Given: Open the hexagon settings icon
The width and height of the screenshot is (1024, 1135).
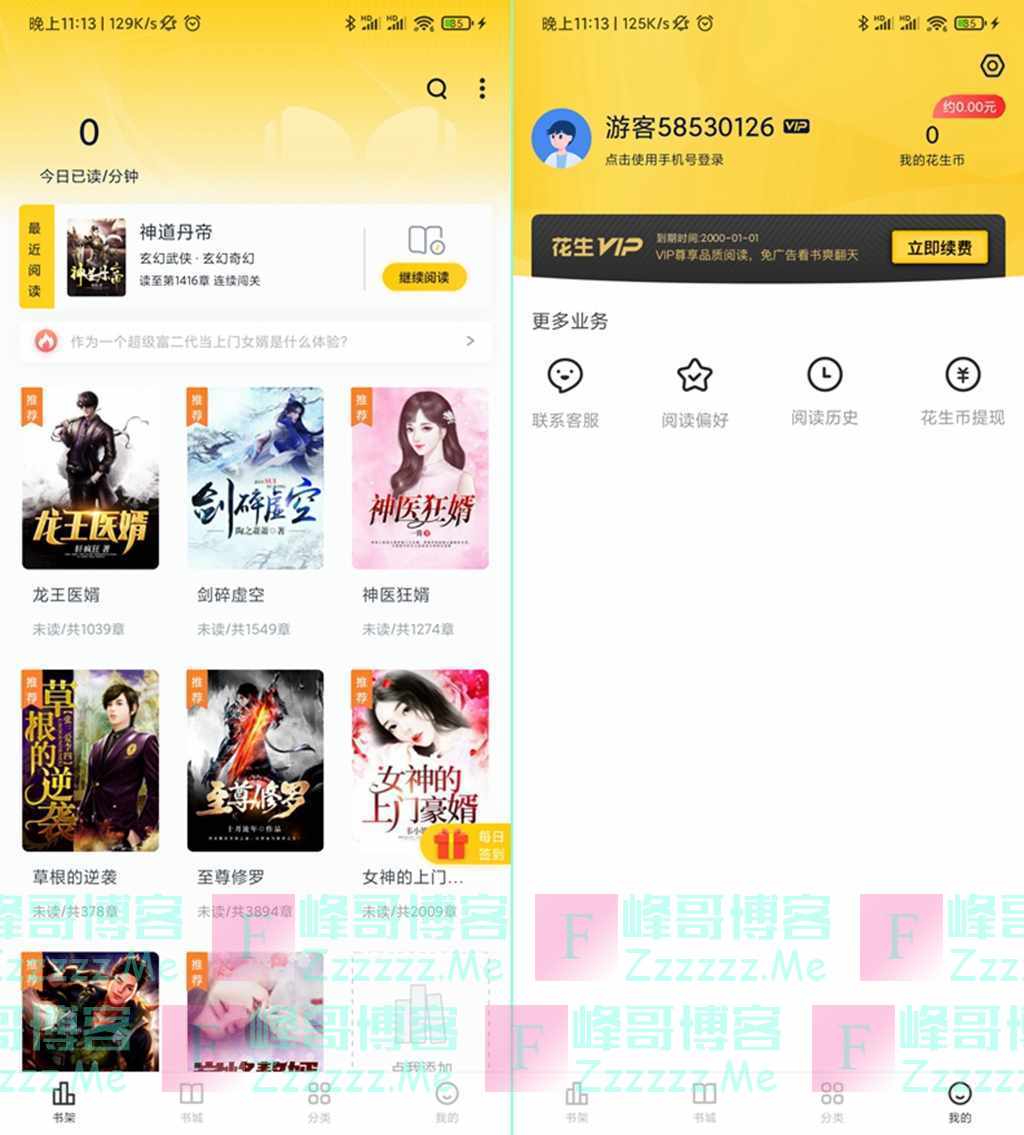Looking at the screenshot, I should [x=991, y=66].
